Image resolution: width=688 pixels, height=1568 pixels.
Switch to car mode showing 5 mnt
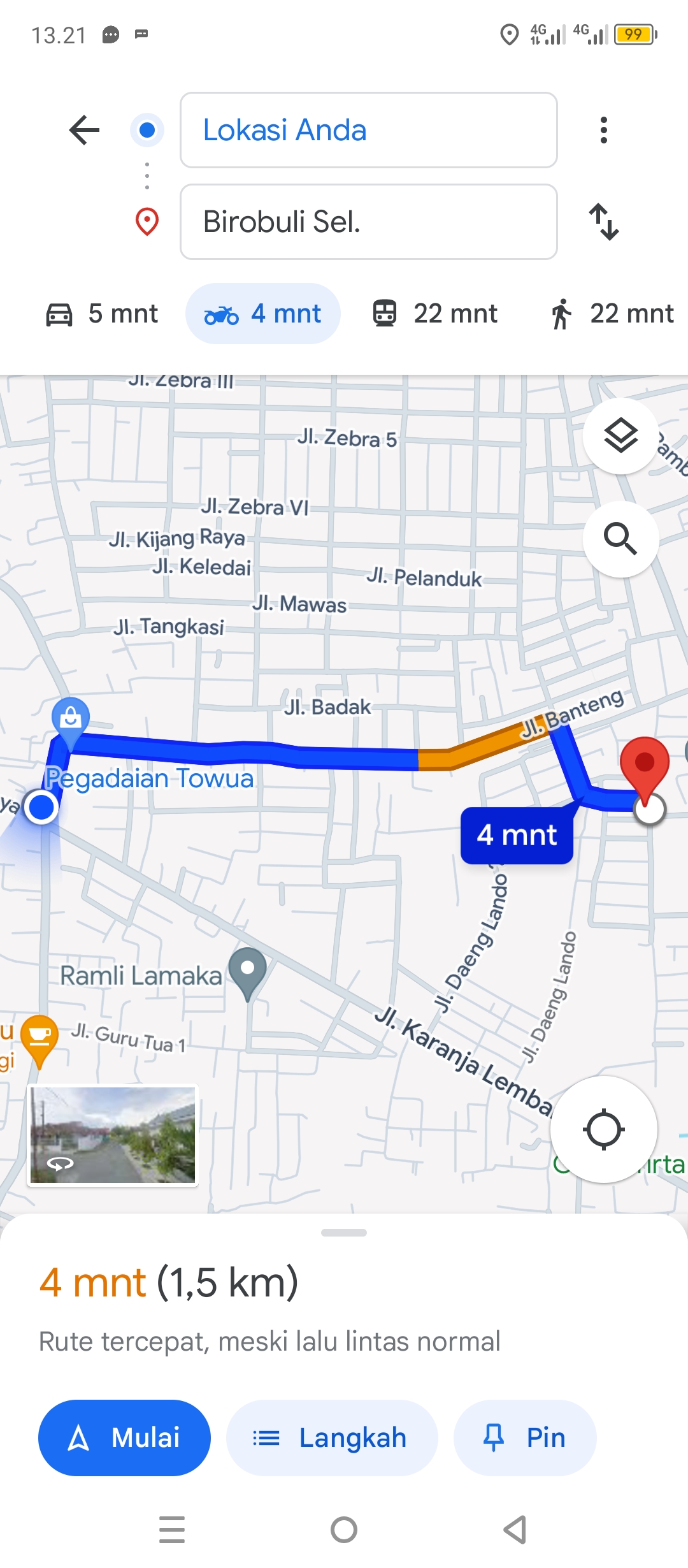(102, 314)
